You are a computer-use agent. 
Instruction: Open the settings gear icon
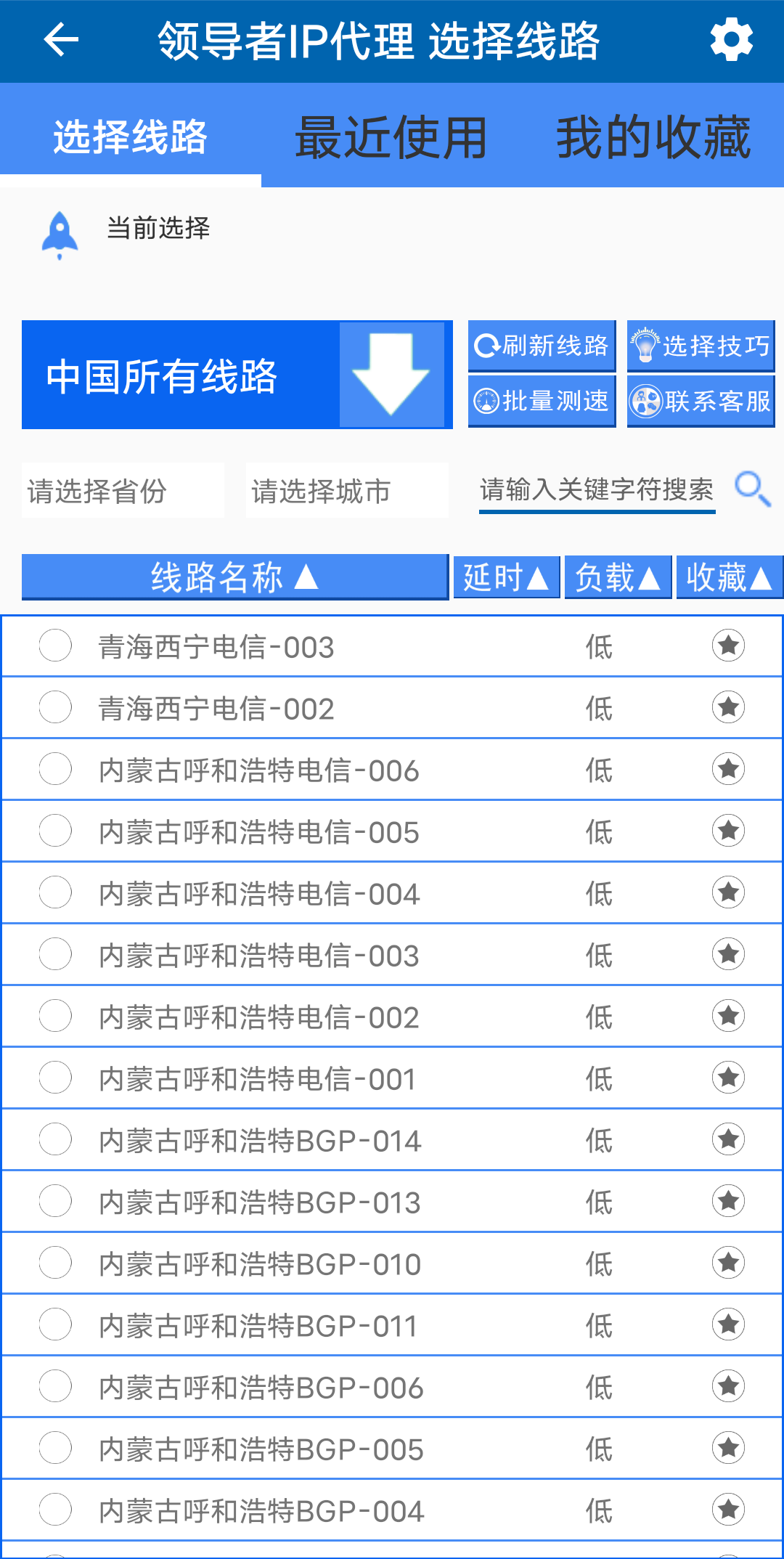tap(731, 40)
